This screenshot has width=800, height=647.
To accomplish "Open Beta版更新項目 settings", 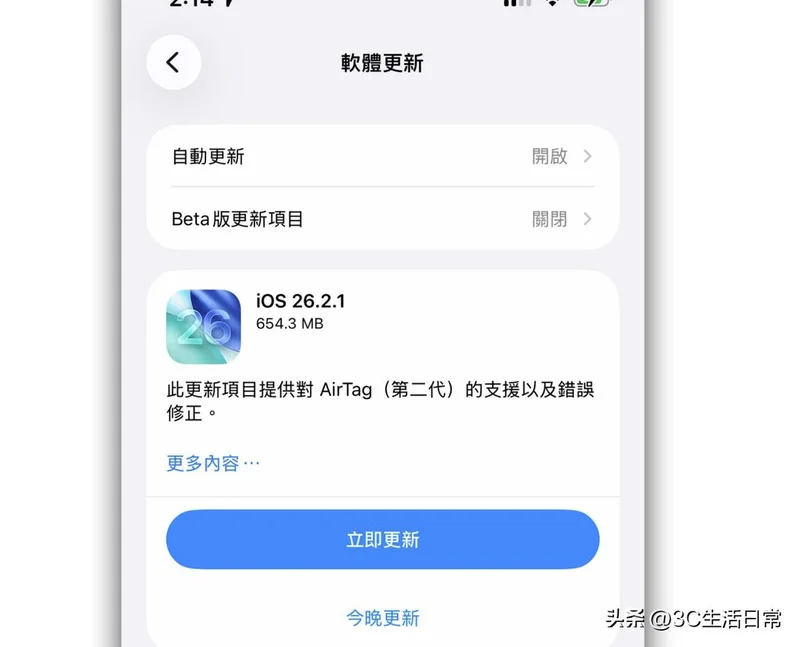I will point(382,218).
